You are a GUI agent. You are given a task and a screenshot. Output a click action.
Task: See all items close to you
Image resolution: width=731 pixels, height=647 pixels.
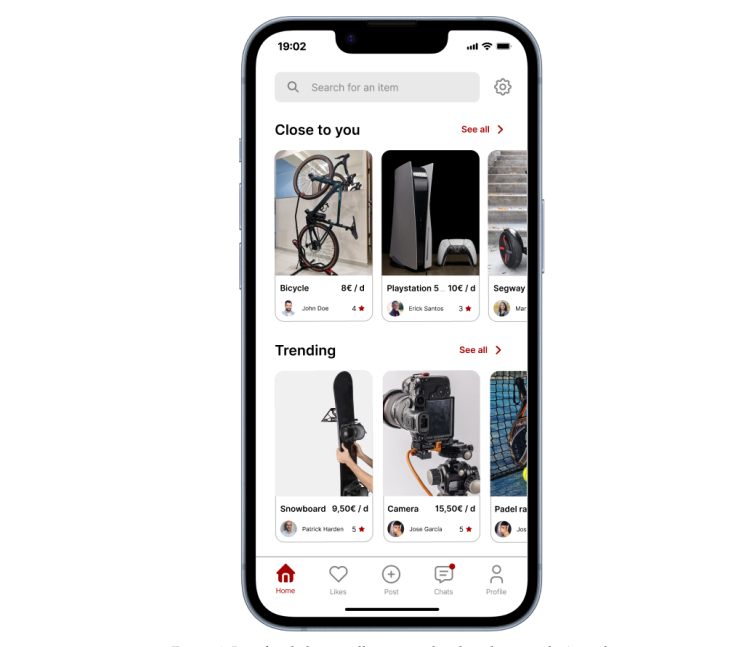coord(482,130)
